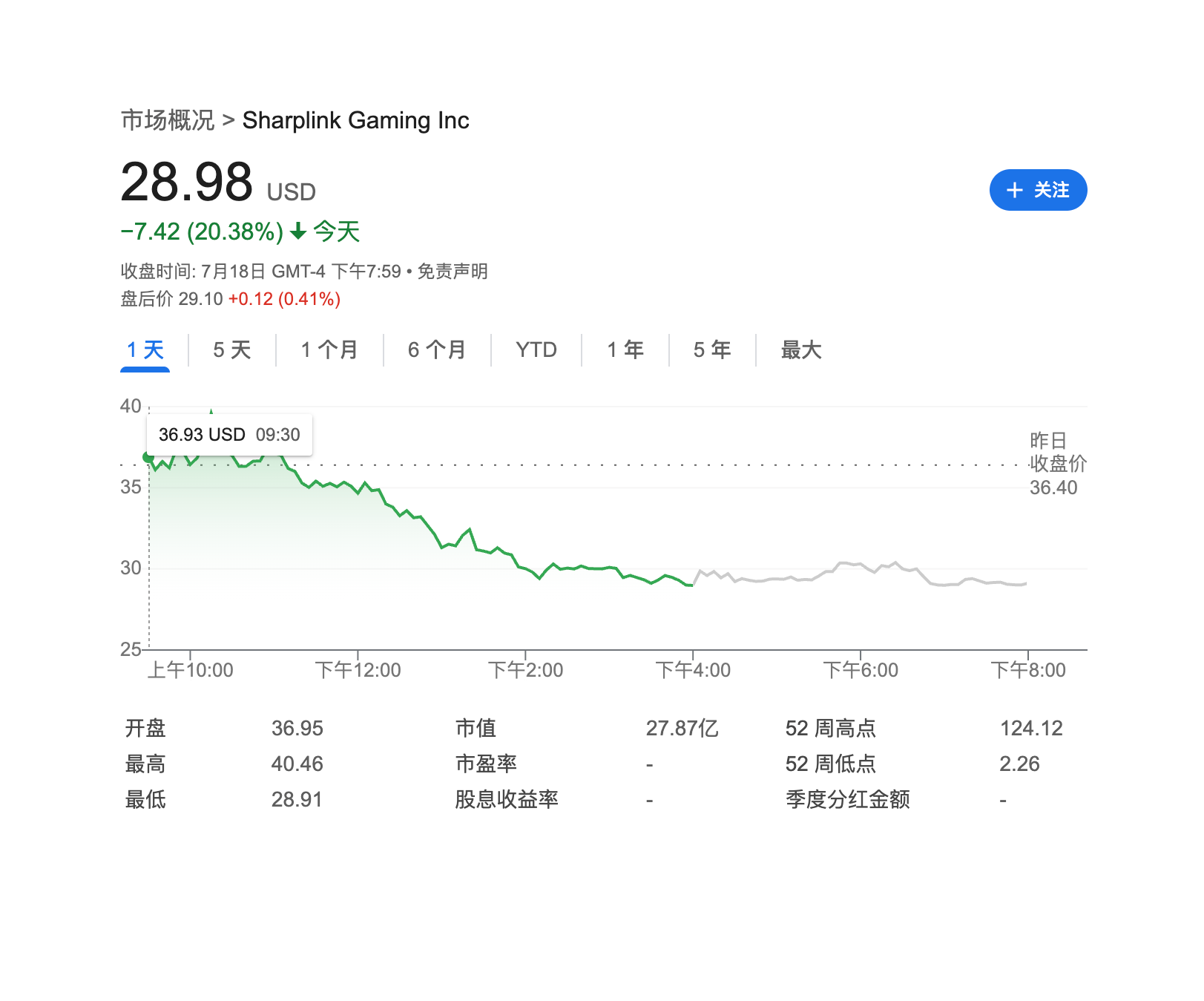Open the 免责声明 disclaimer link

pos(452,272)
